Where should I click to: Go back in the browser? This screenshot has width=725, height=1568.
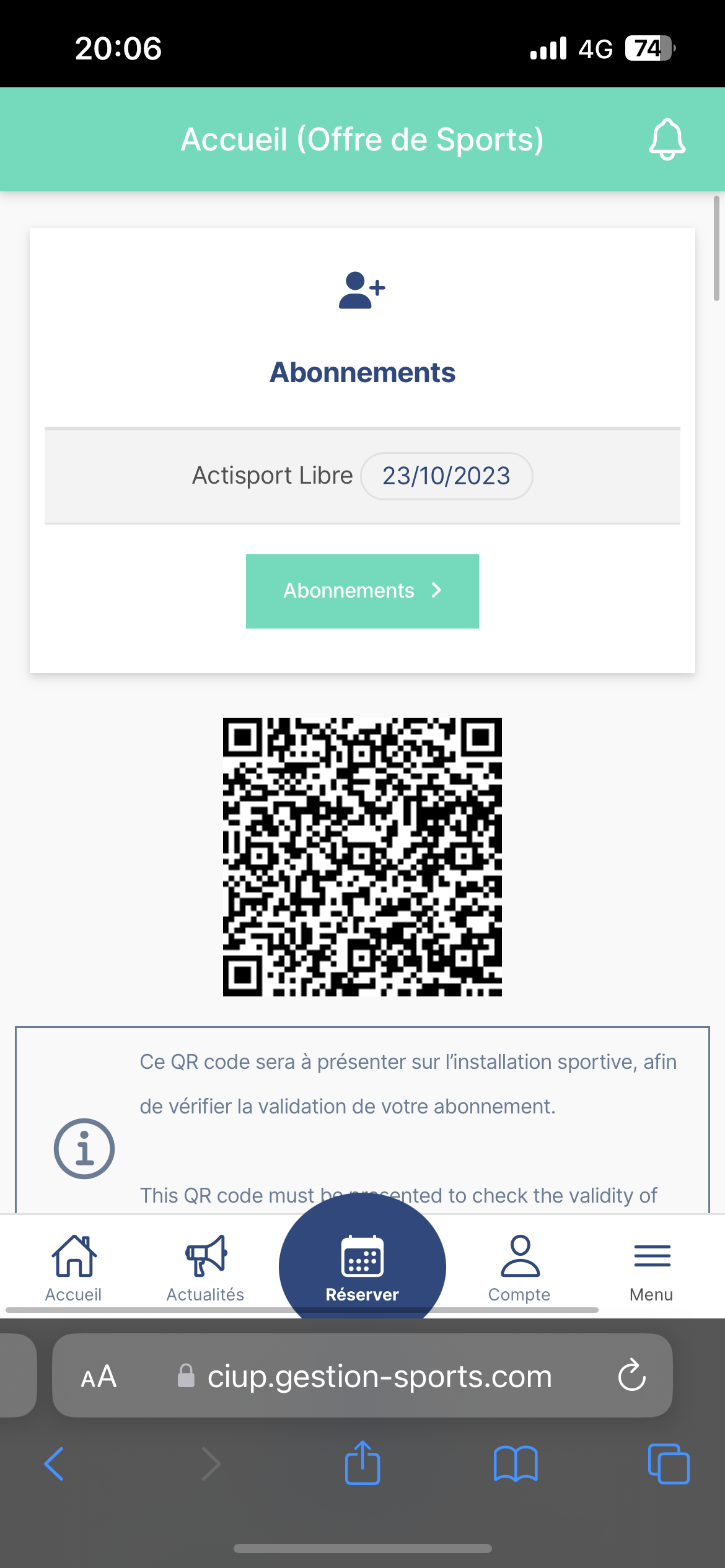click(x=55, y=1464)
